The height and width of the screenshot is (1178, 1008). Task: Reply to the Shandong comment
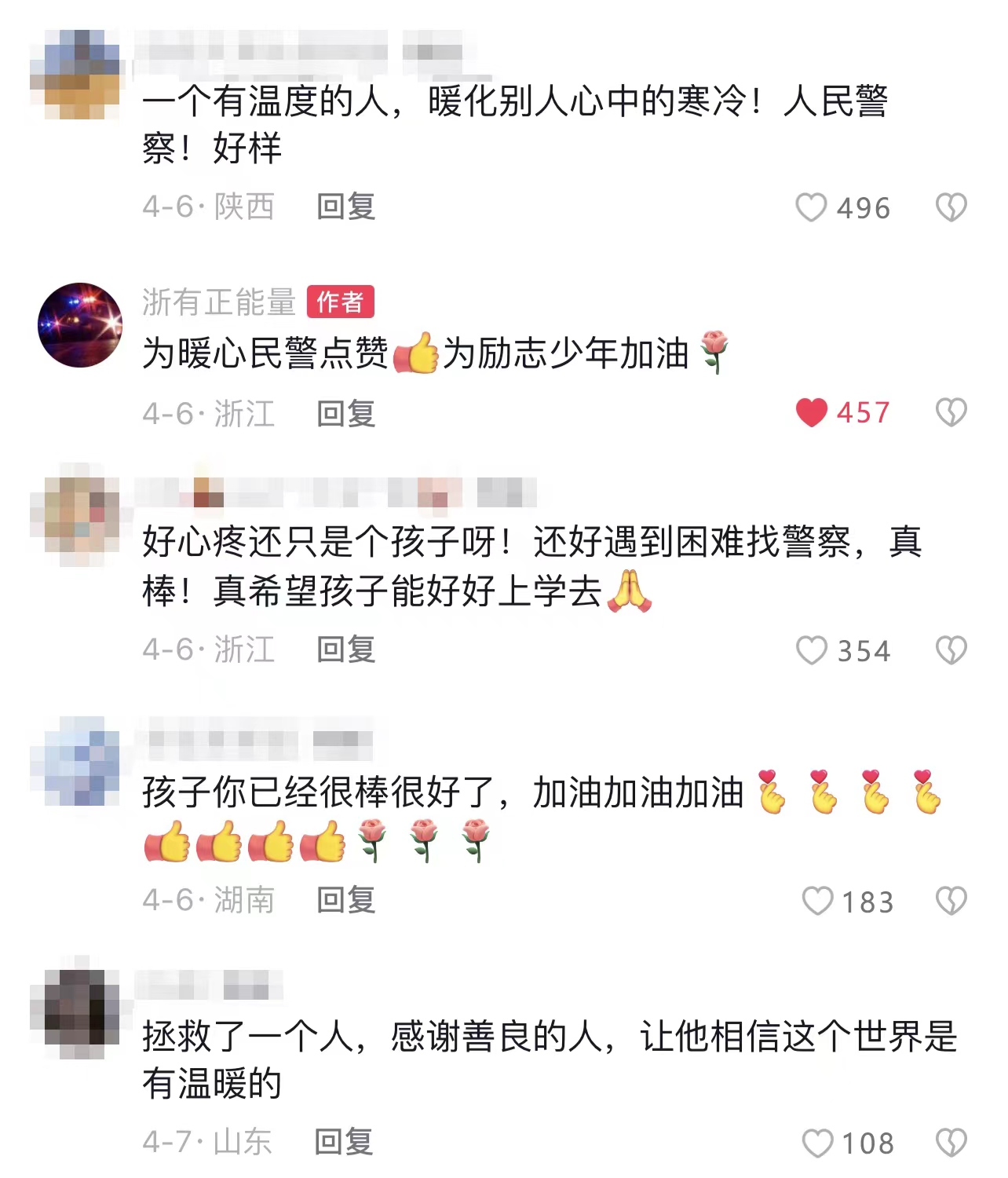pyautogui.click(x=343, y=1142)
